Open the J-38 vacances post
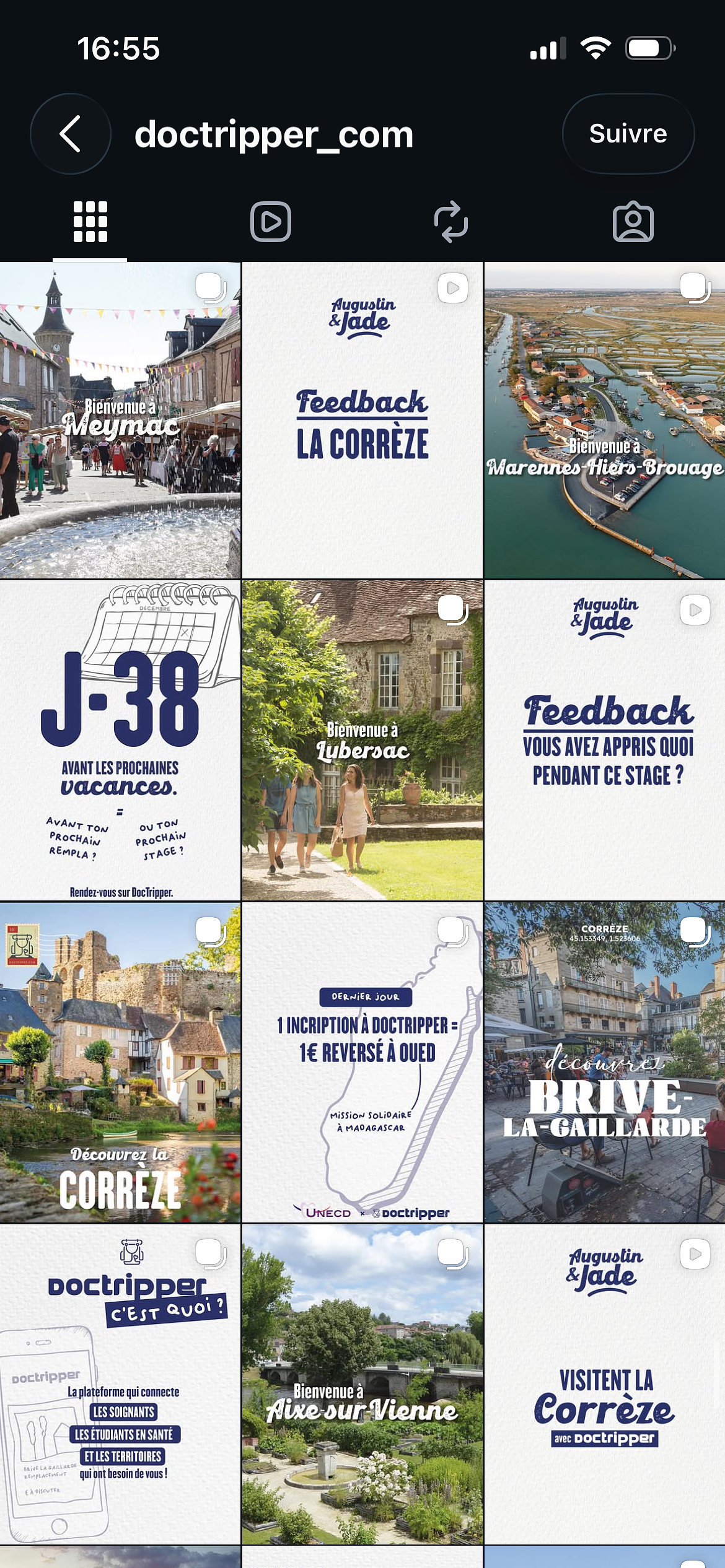The width and height of the screenshot is (725, 1568). (120, 740)
